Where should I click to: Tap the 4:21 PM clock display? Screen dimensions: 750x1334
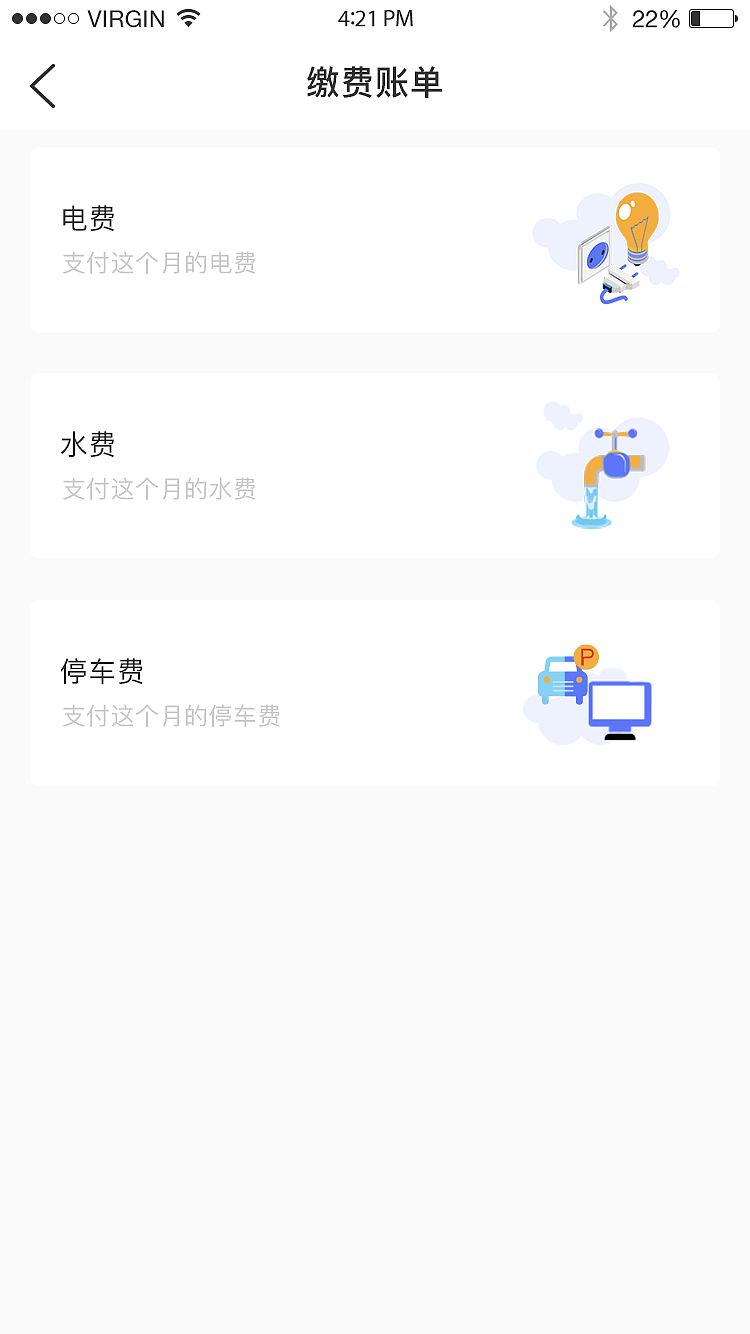tap(375, 17)
